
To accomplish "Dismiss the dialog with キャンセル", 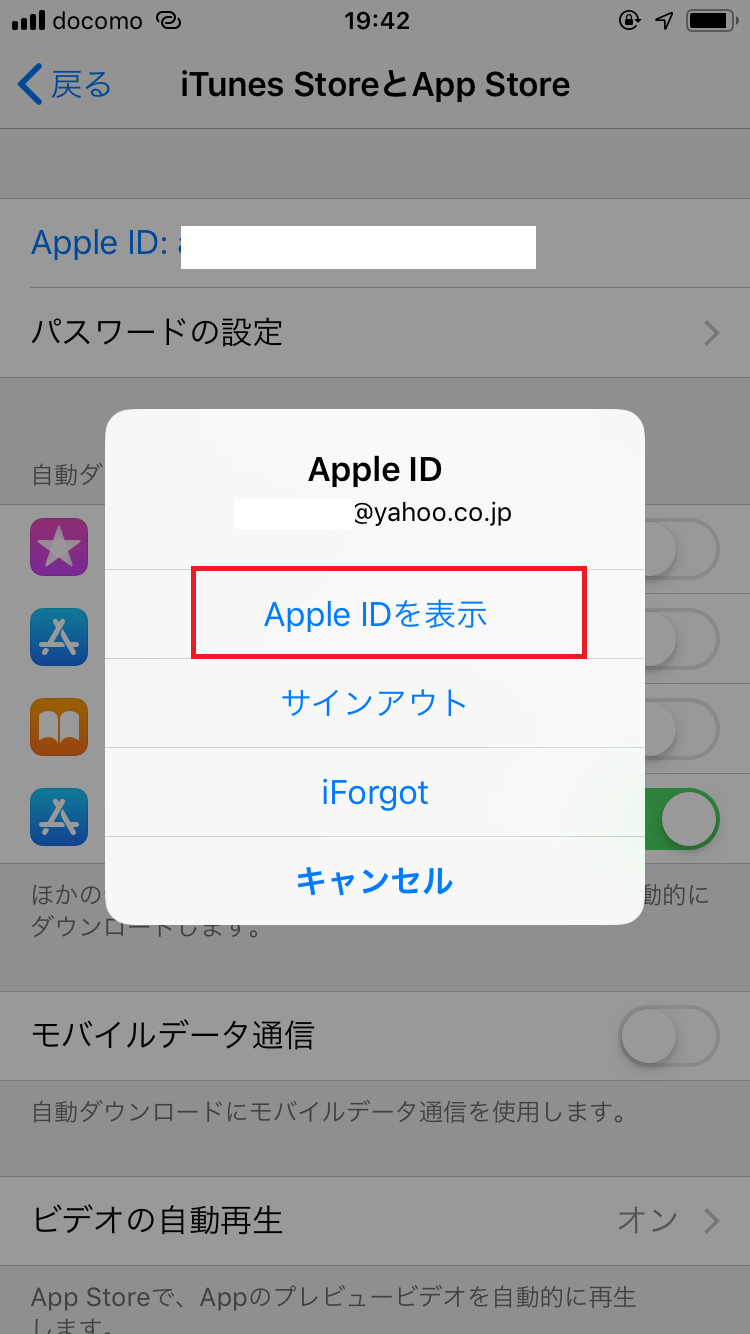I will (375, 881).
